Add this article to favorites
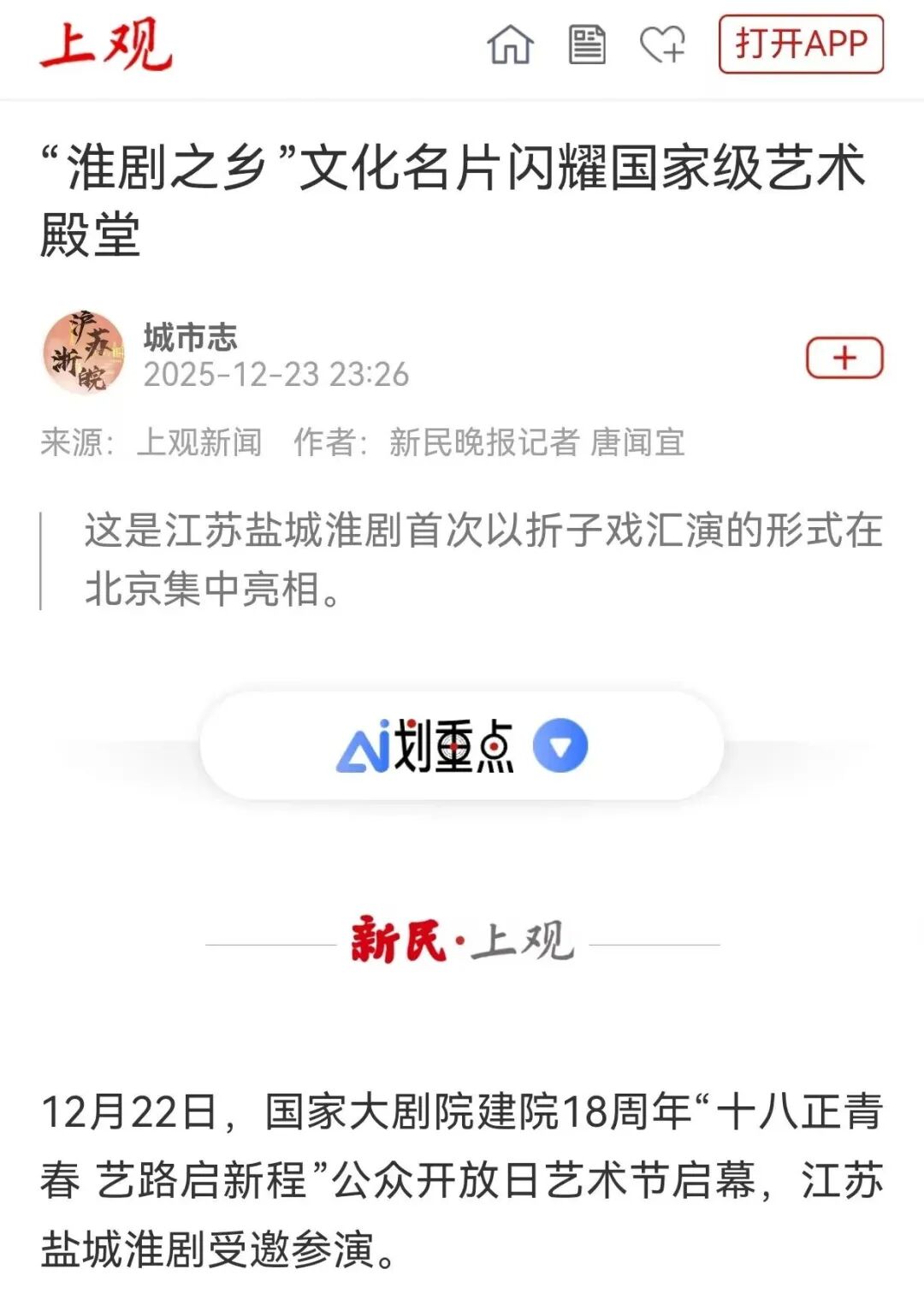Image resolution: width=924 pixels, height=1299 pixels. (663, 44)
